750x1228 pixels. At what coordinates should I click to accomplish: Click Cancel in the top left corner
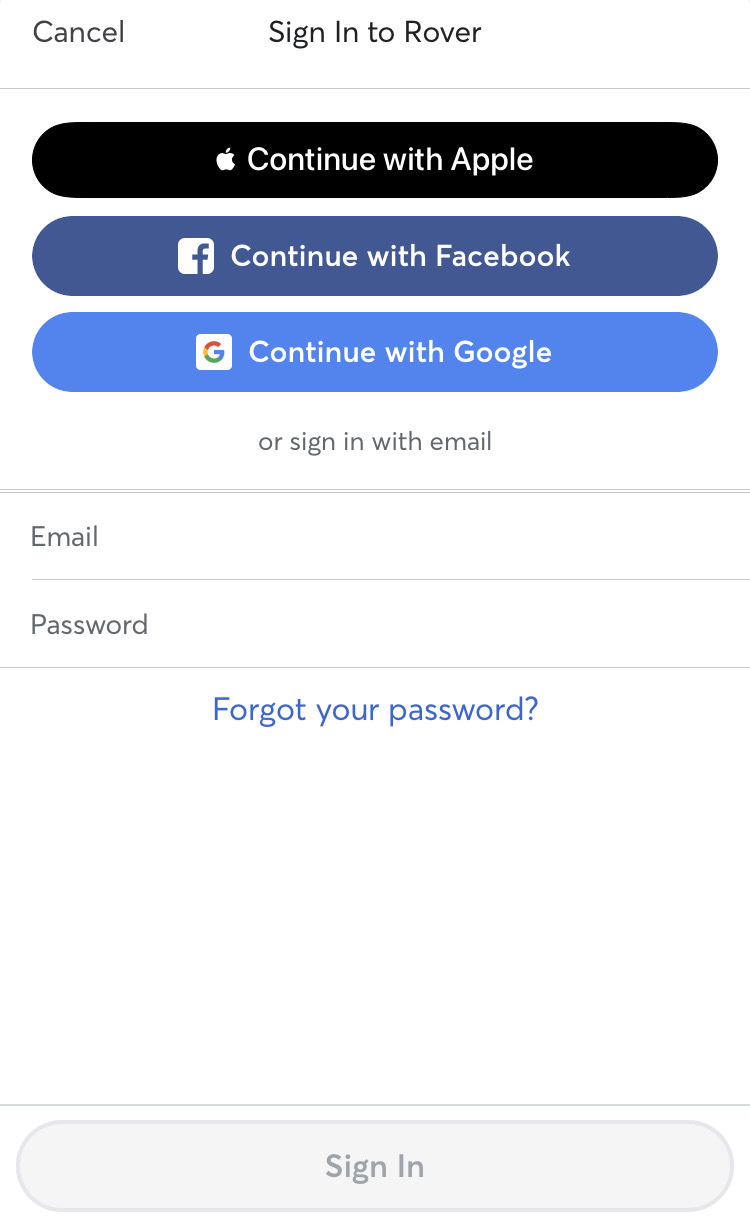(78, 32)
